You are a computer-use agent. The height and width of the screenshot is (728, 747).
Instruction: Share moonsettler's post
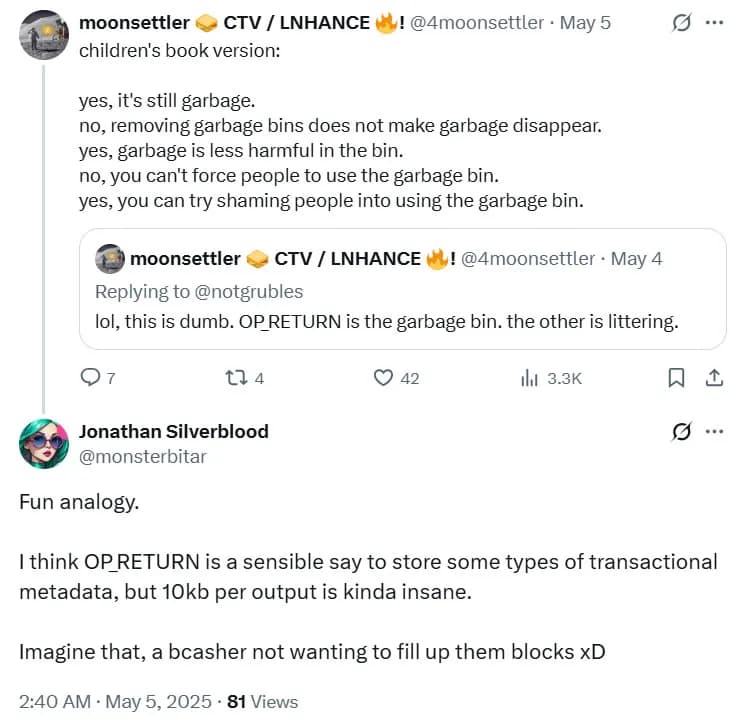click(714, 378)
